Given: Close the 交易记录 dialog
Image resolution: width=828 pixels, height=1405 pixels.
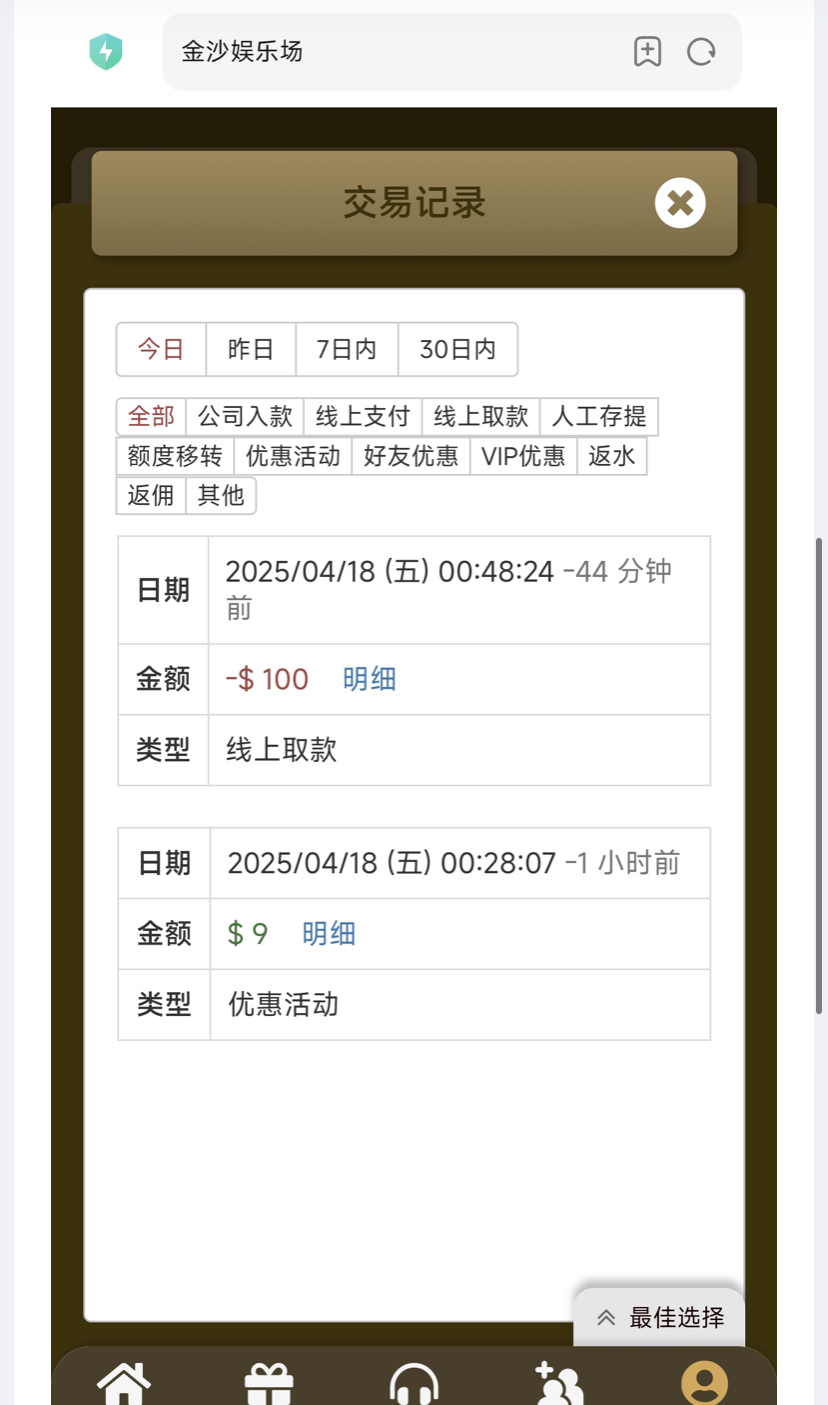Looking at the screenshot, I should click(x=680, y=203).
